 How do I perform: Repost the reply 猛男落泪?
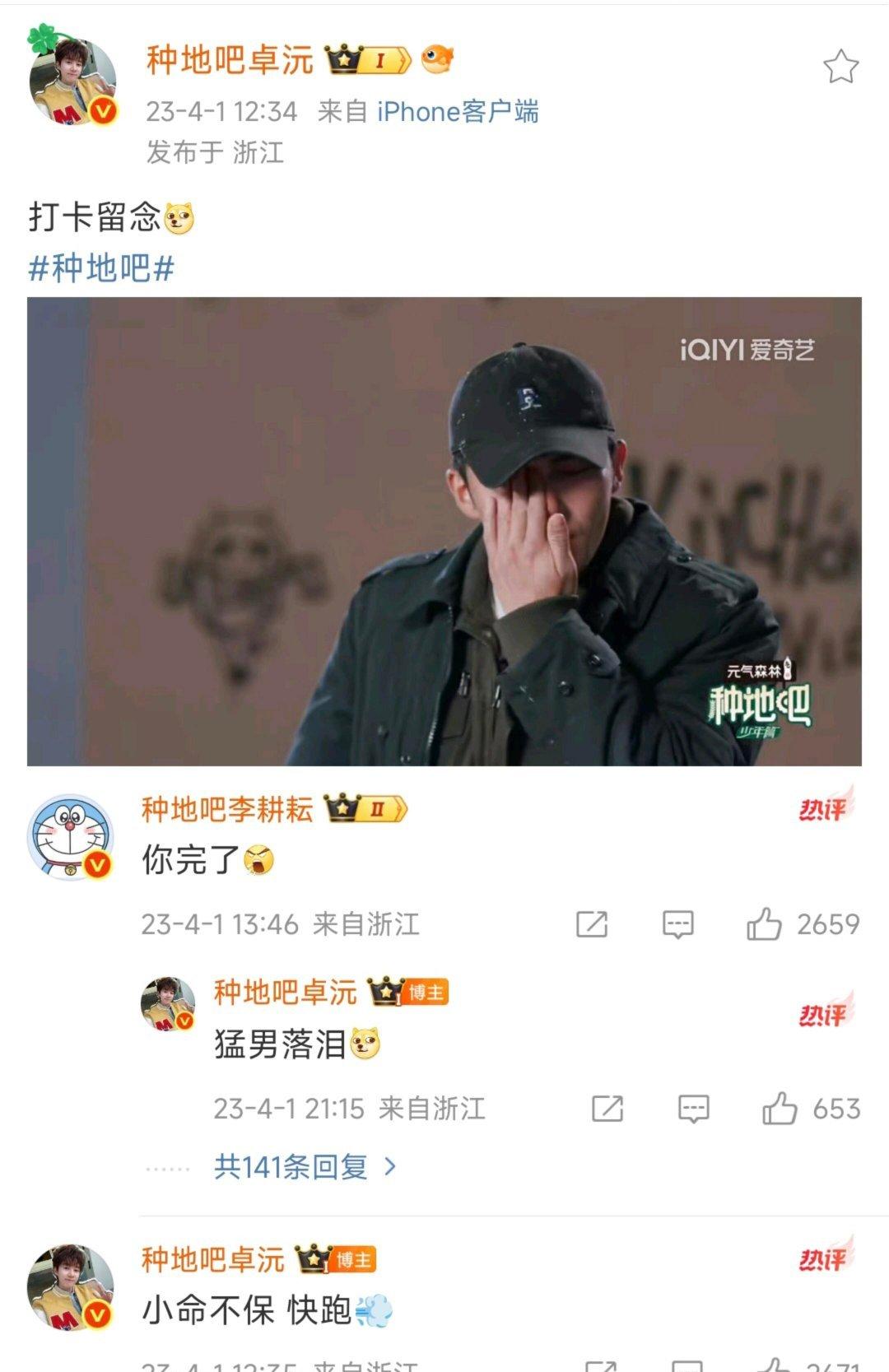click(x=607, y=1109)
